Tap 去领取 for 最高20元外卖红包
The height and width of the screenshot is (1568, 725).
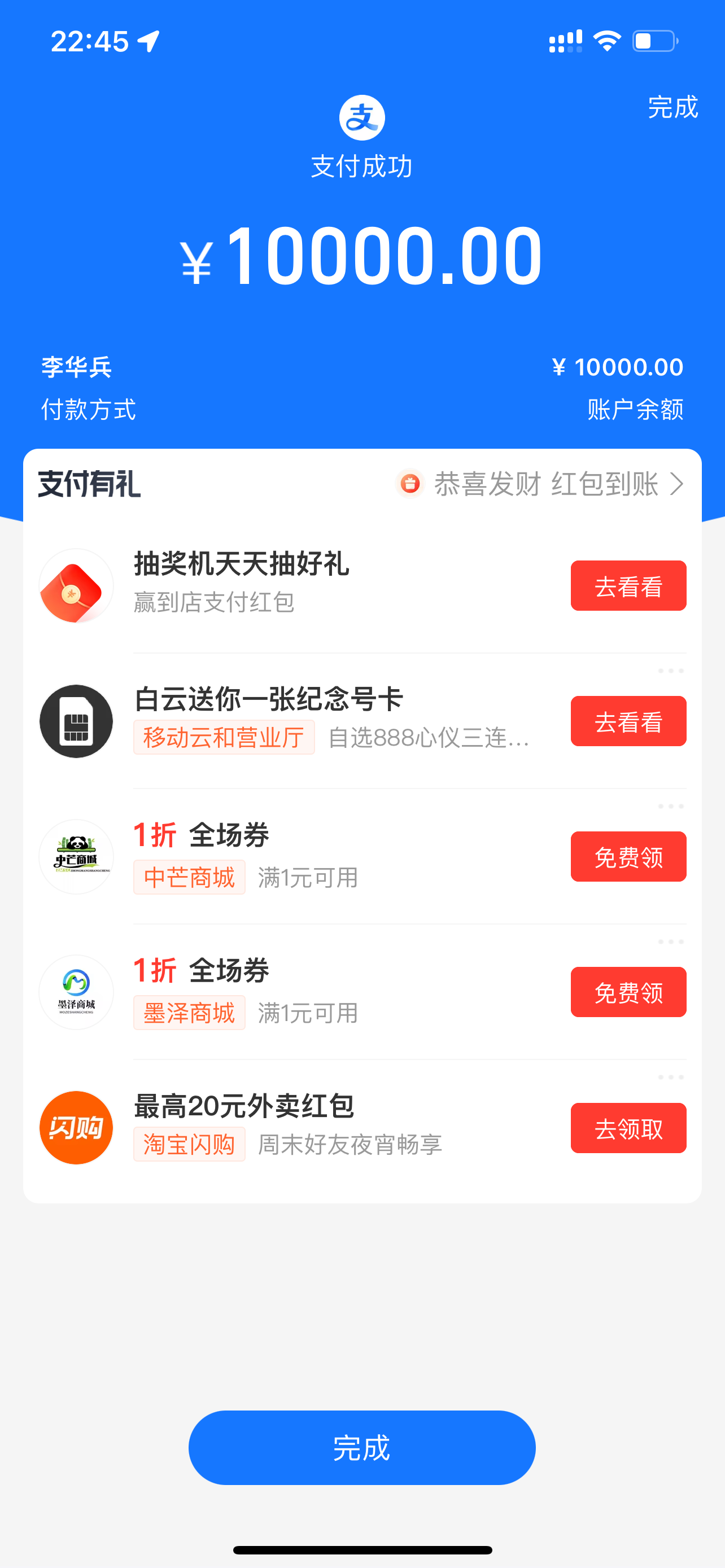(x=628, y=1128)
